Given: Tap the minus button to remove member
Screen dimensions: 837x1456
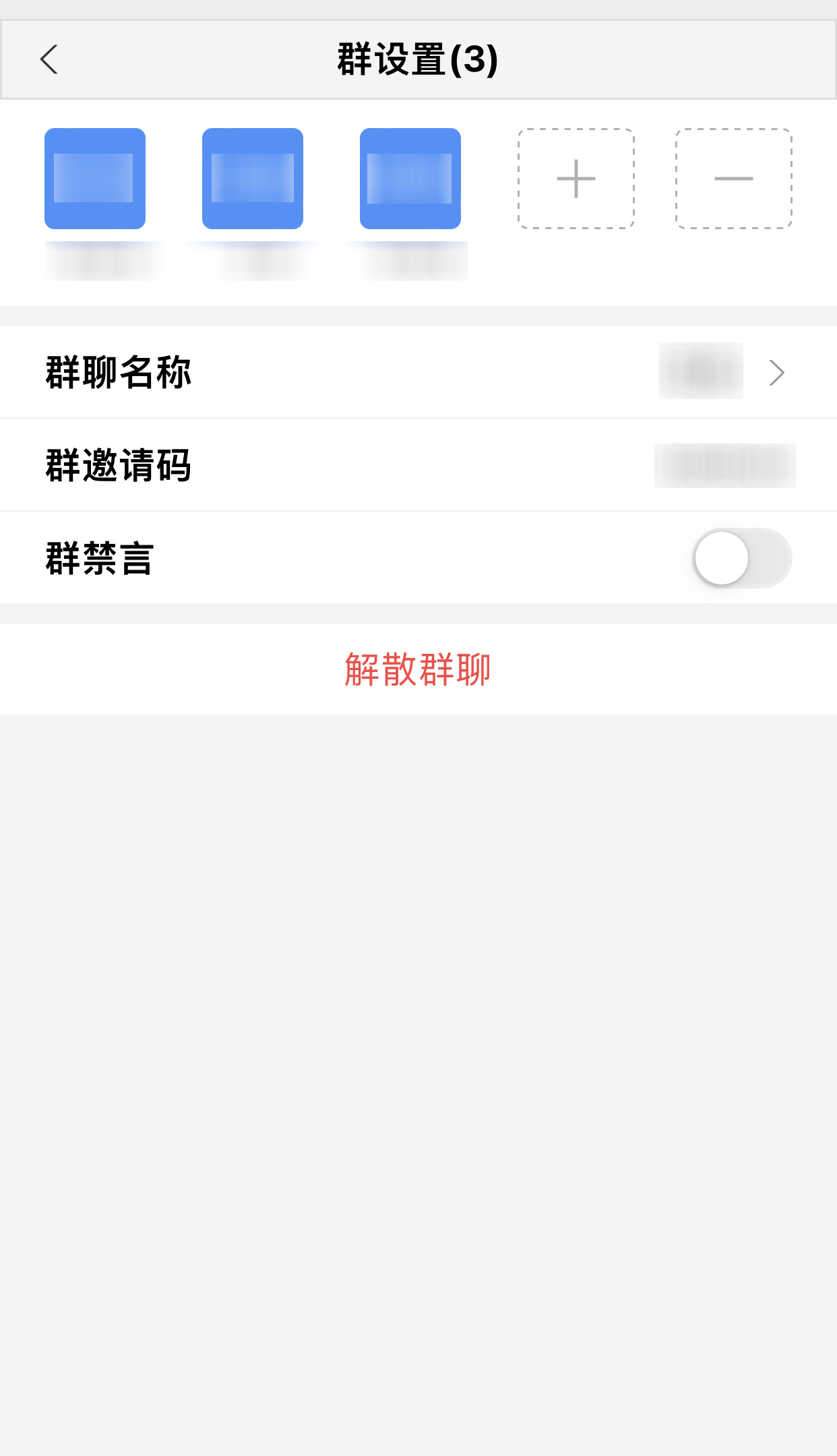Looking at the screenshot, I should point(733,179).
